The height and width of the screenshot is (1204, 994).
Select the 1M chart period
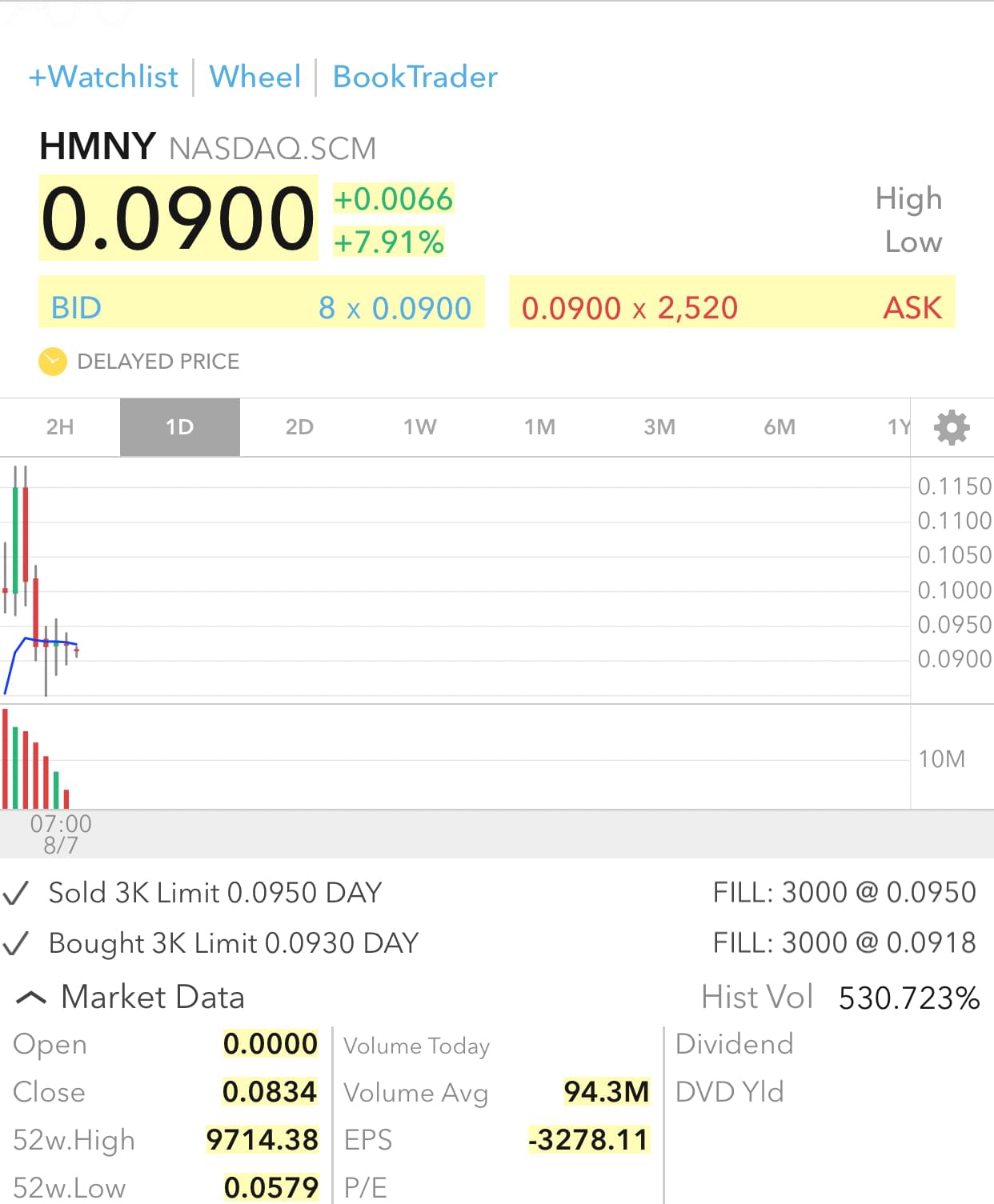click(539, 427)
